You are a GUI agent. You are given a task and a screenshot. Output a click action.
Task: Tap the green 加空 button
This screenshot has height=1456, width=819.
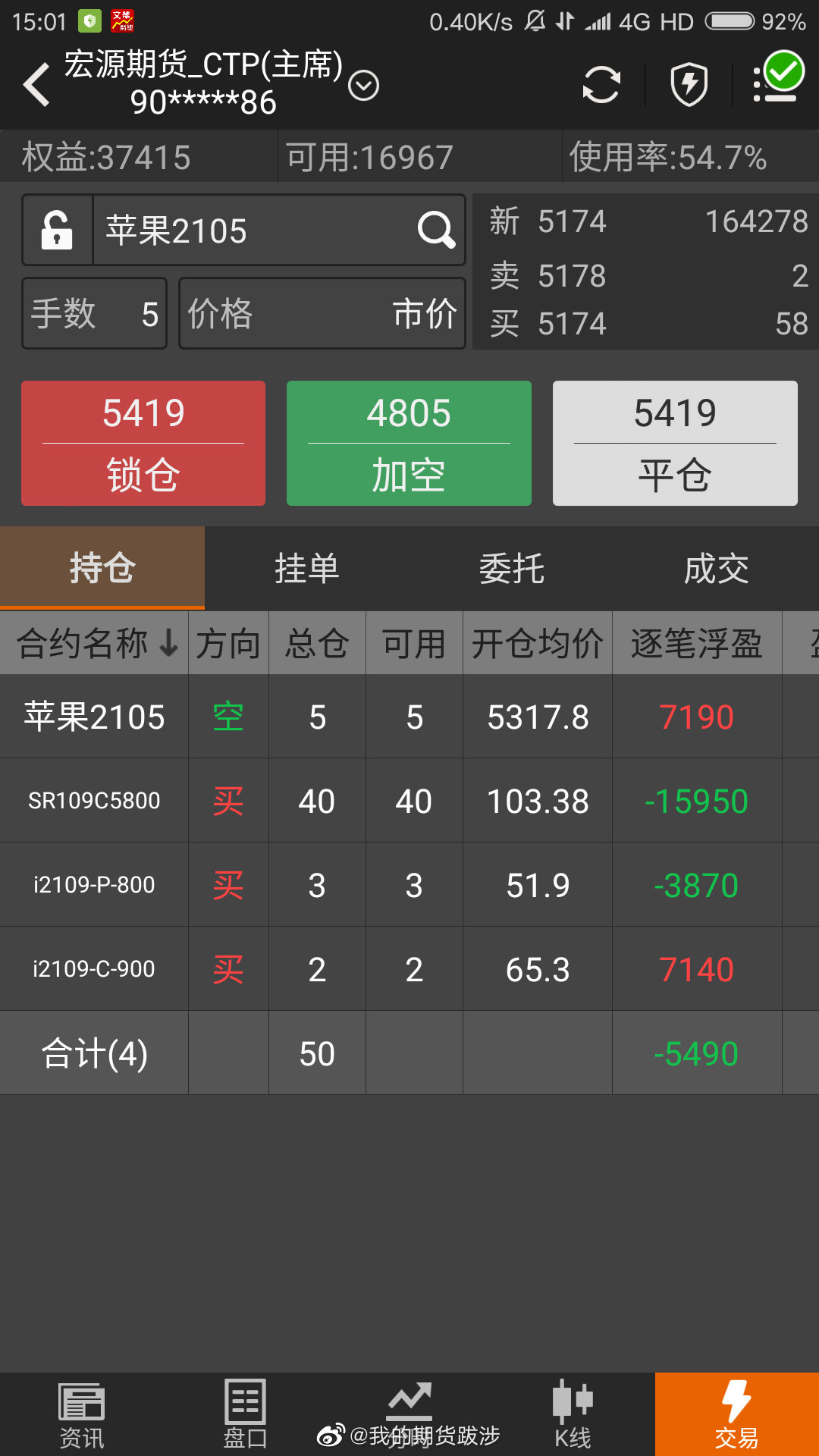pos(409,443)
